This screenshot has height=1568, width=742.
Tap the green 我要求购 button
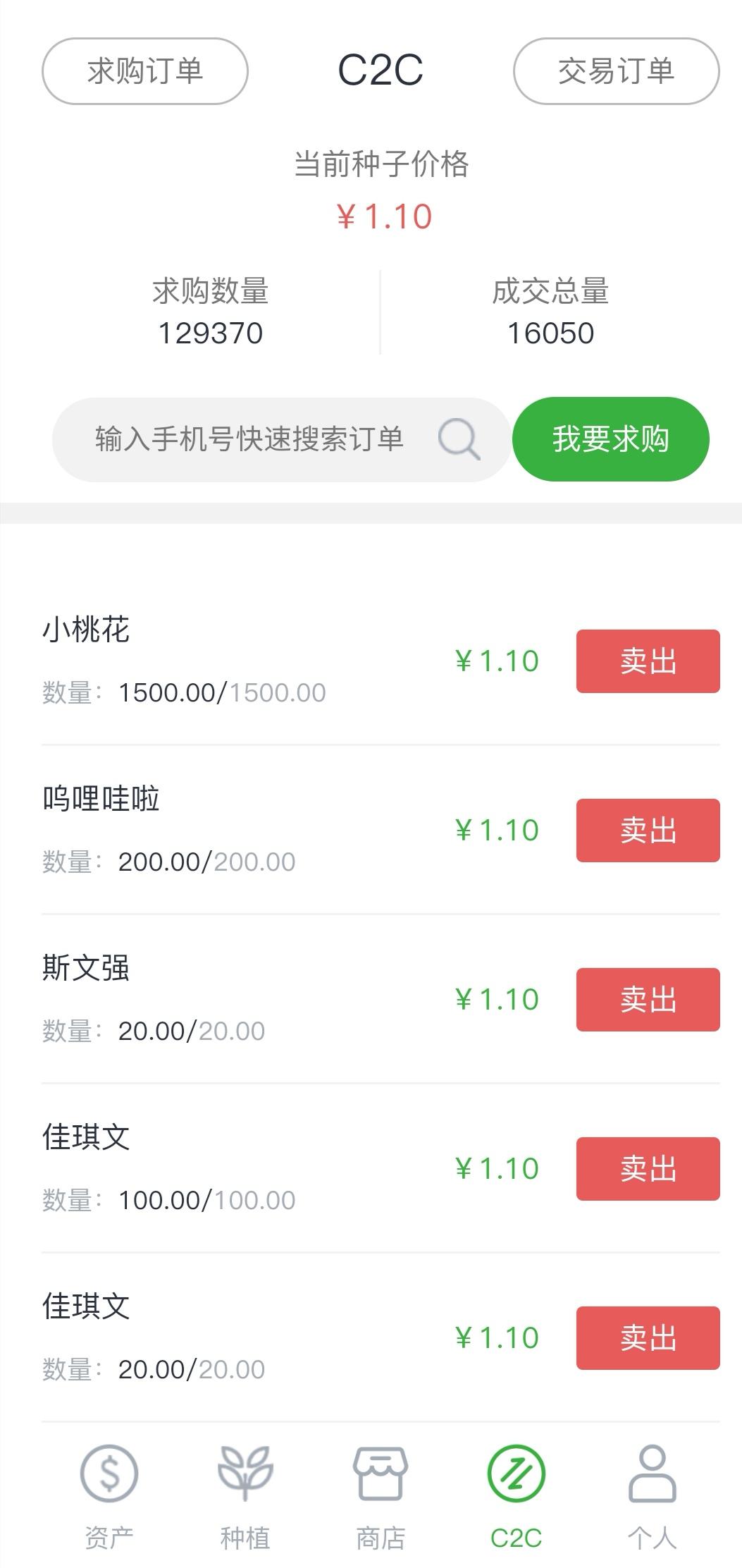[x=610, y=439]
